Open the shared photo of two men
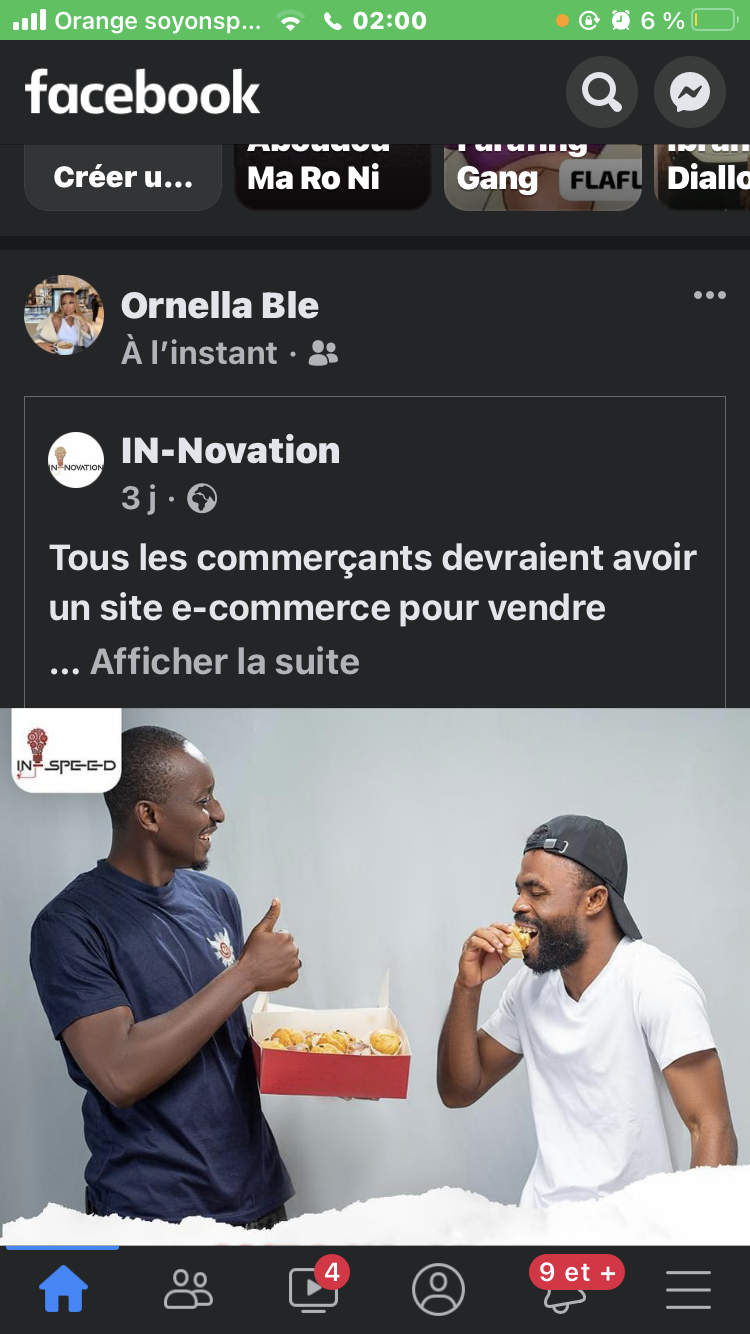The width and height of the screenshot is (750, 1334). [x=375, y=975]
